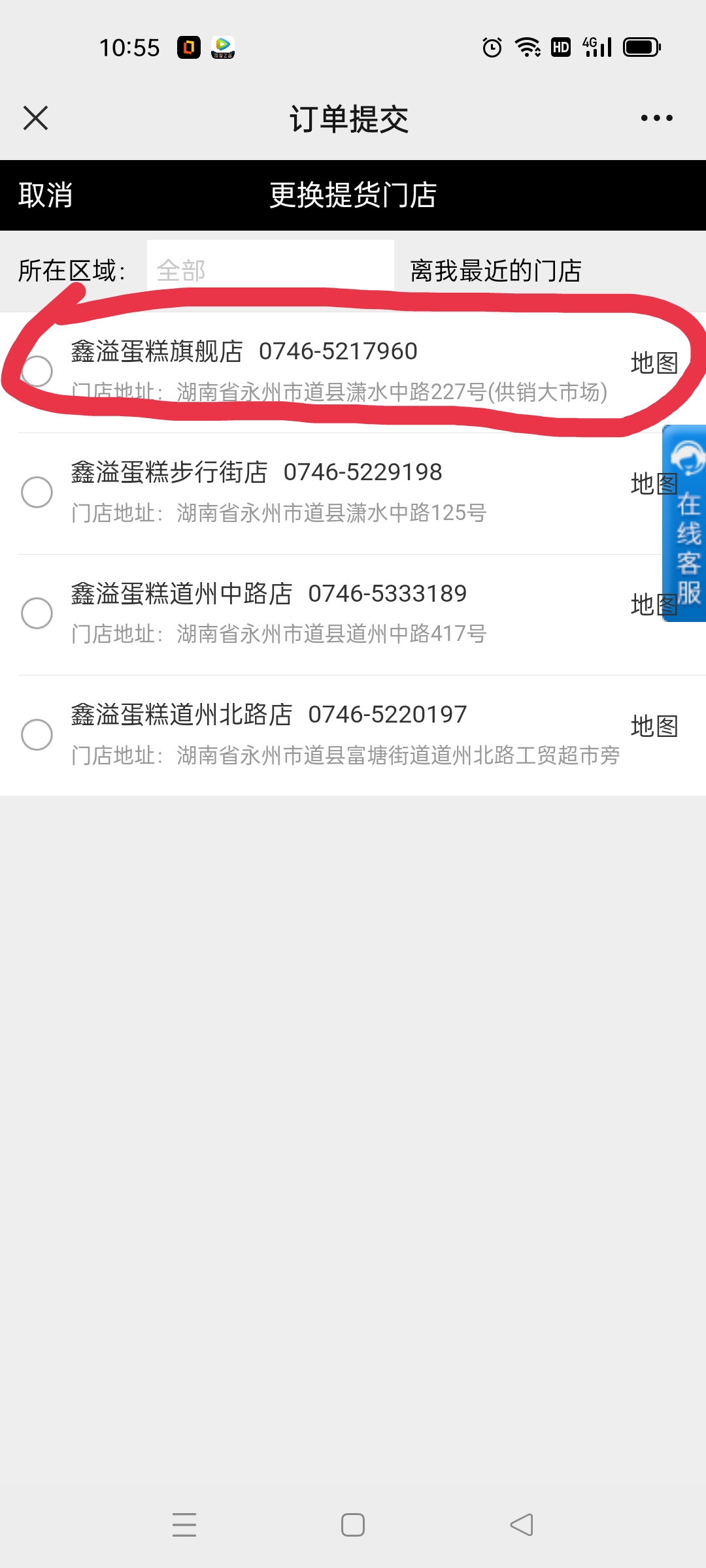Go to the home screen
Viewport: 706px width, 1568px height.
(x=353, y=1525)
